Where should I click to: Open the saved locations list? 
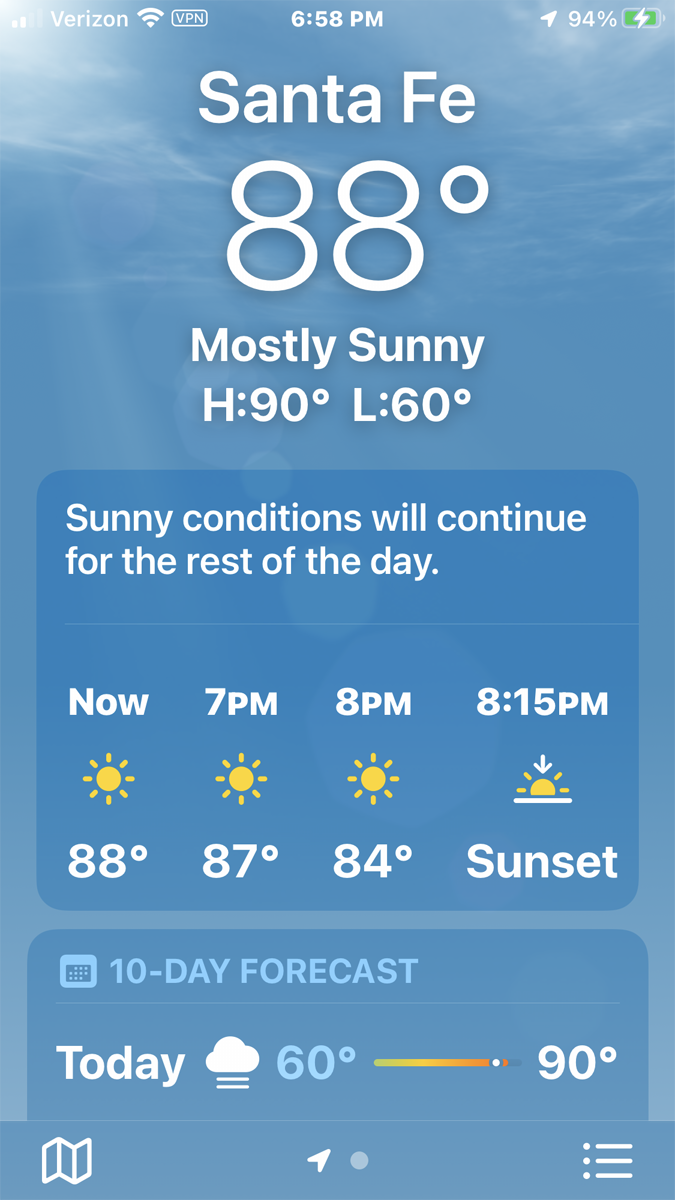[607, 1161]
